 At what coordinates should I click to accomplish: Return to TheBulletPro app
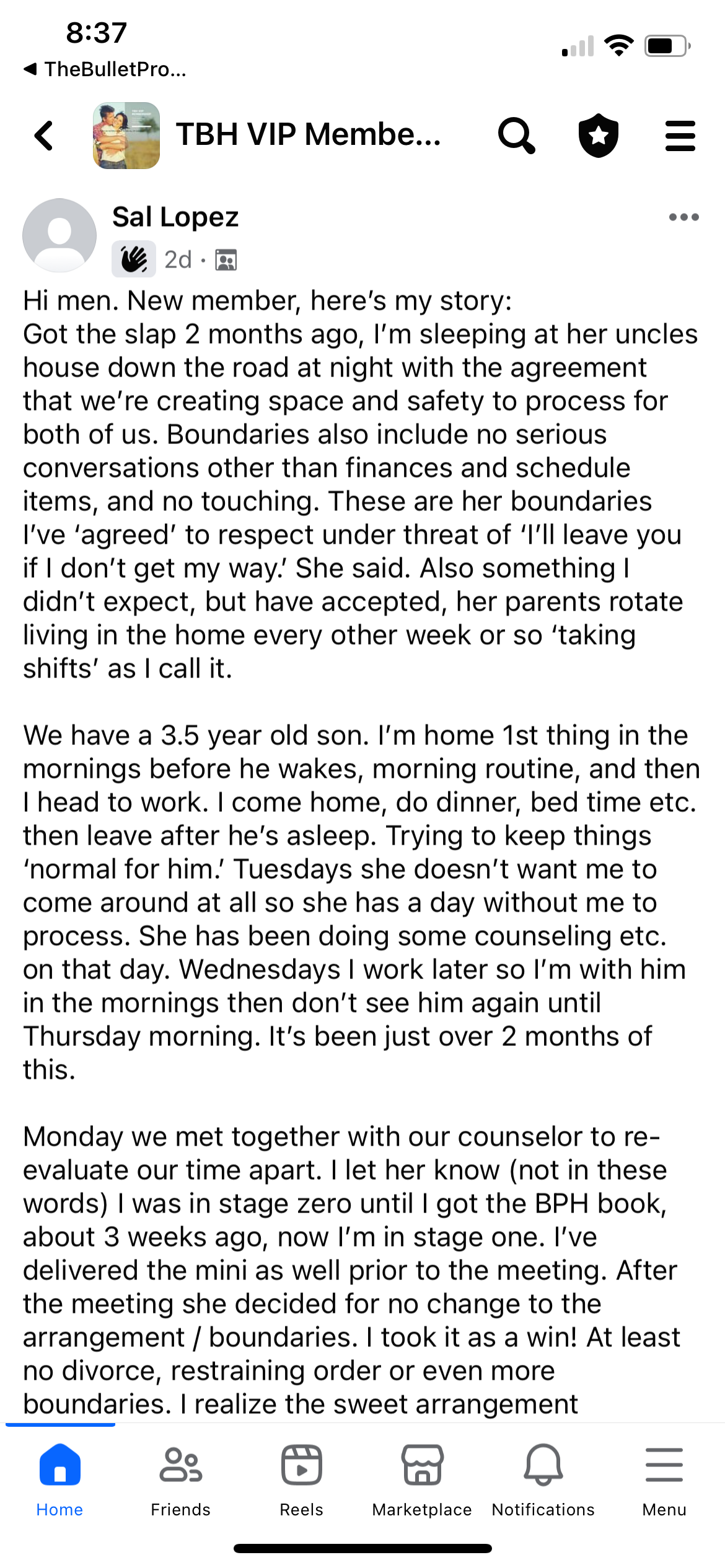(x=105, y=69)
